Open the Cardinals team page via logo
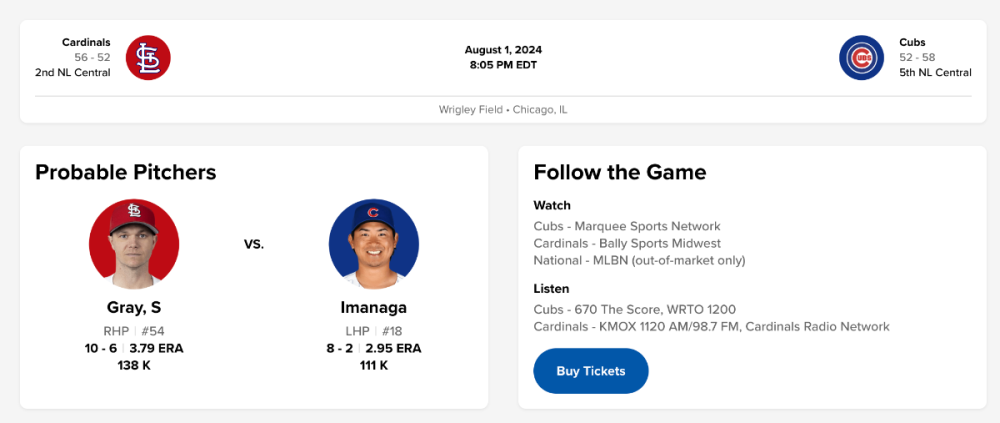The height and width of the screenshot is (423, 1000). click(x=148, y=58)
